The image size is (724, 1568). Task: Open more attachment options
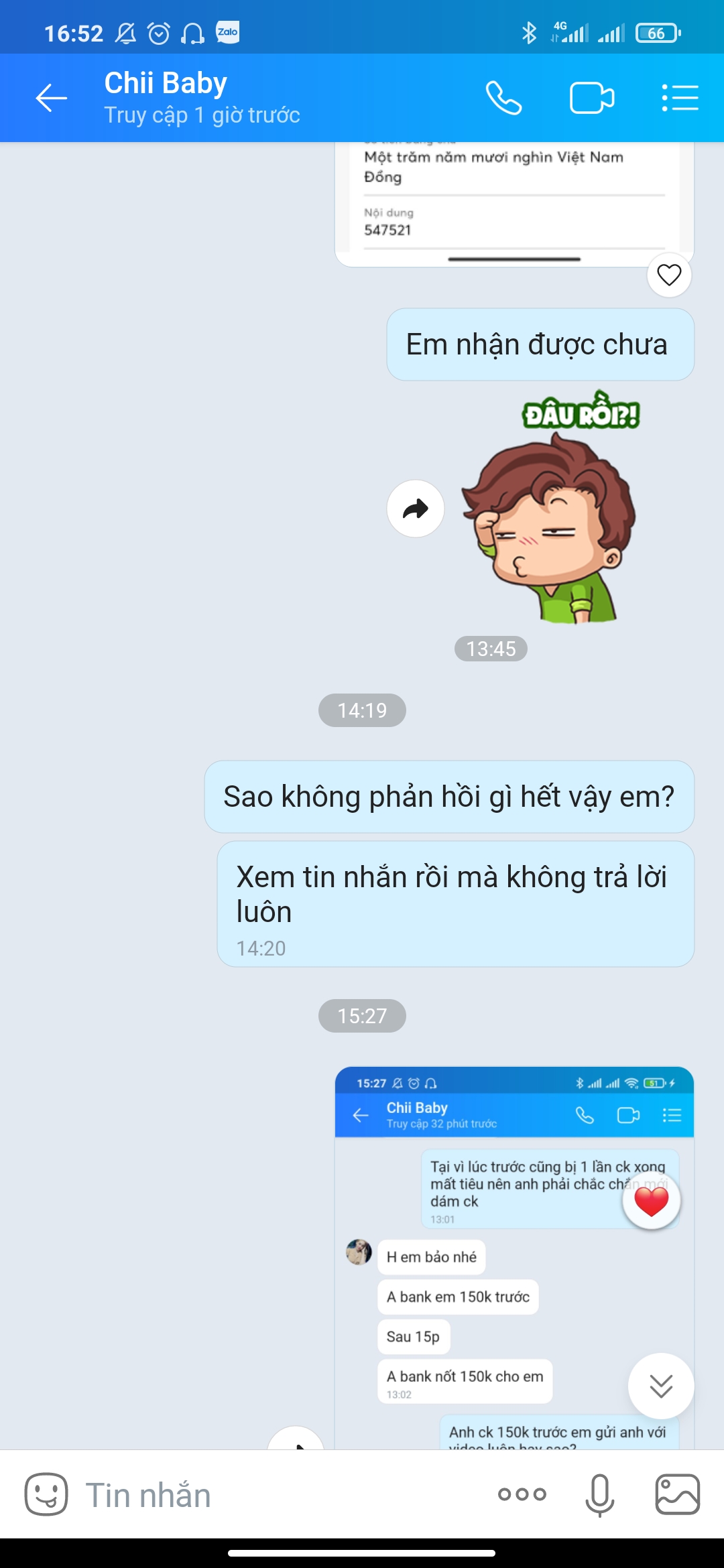coord(522,1494)
